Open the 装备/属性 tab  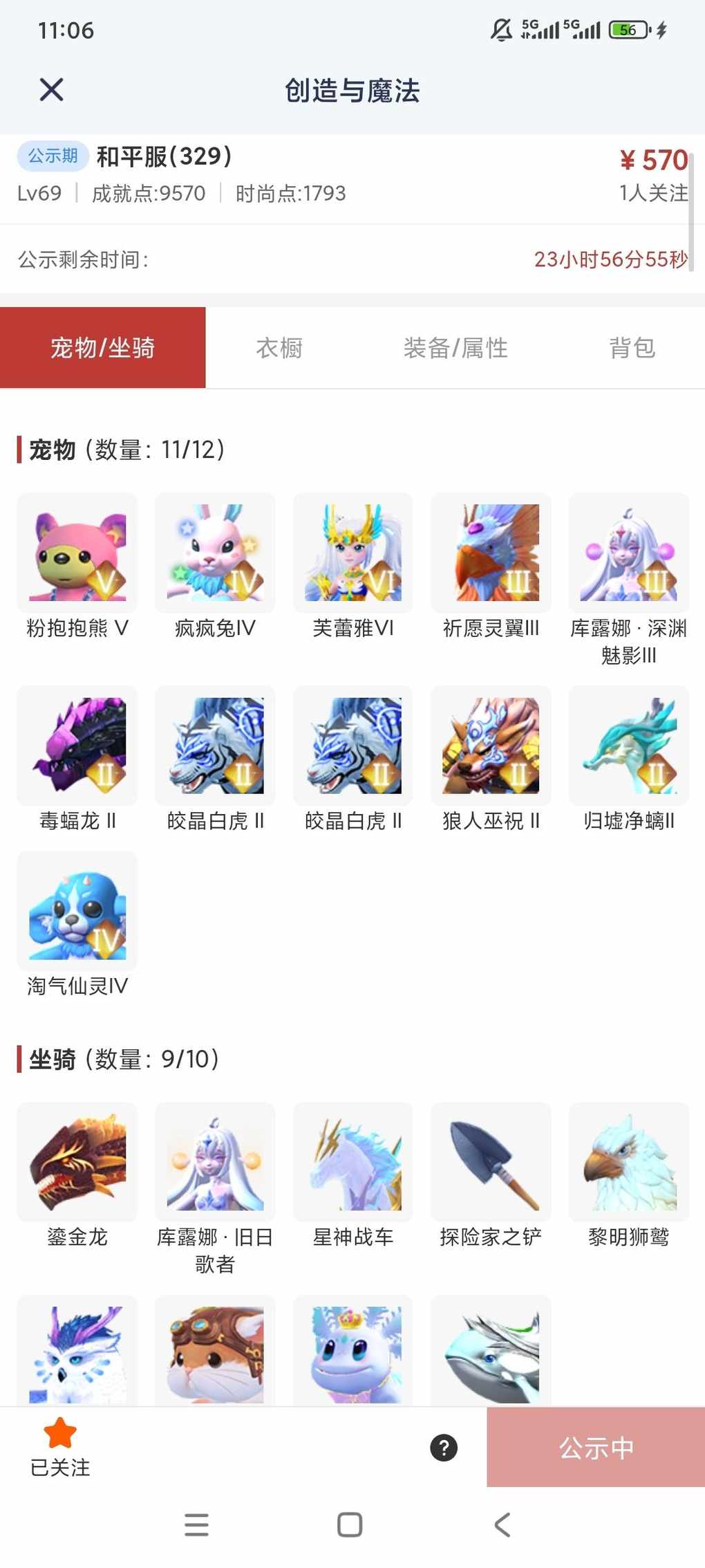click(455, 348)
